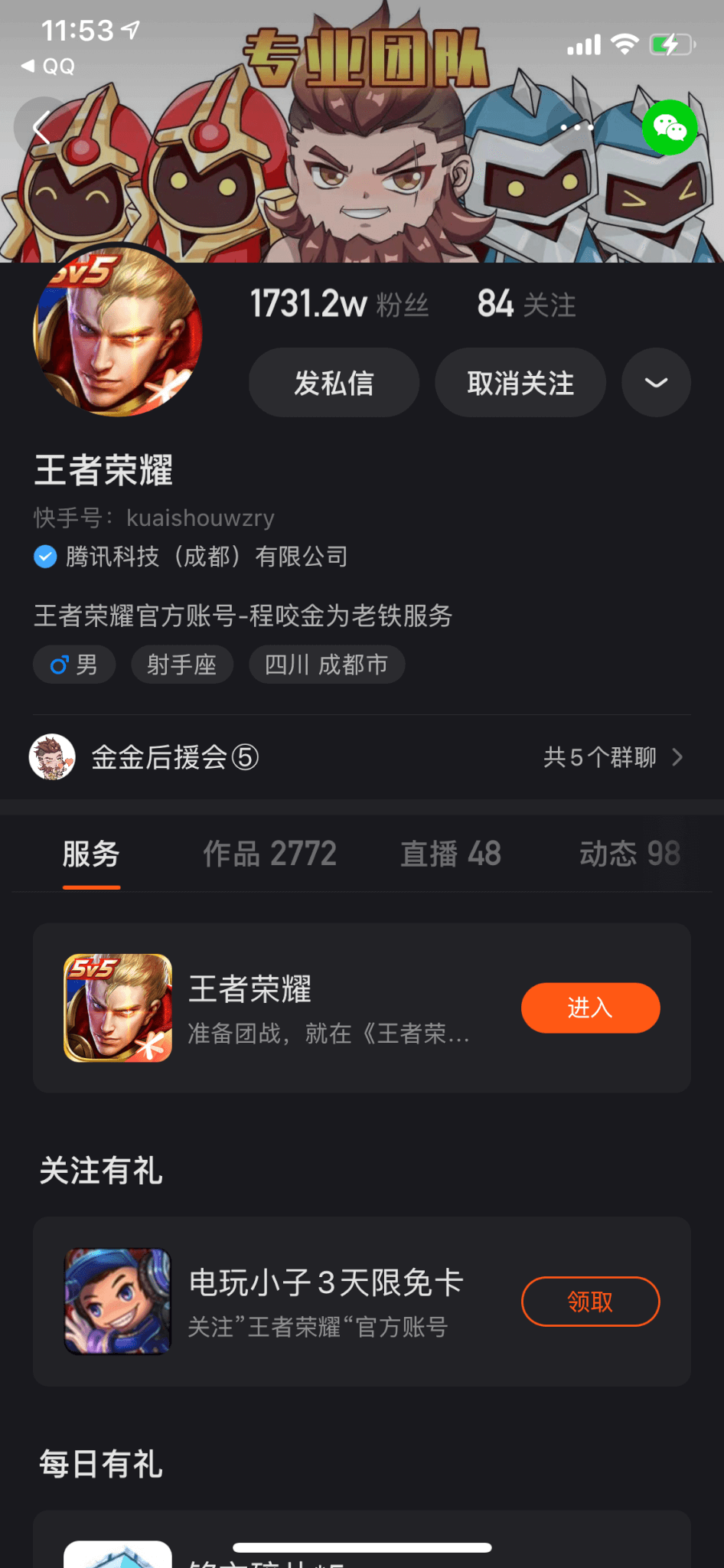Tap the verified blue badge icon
Viewport: 724px width, 1568px height.
[45, 557]
